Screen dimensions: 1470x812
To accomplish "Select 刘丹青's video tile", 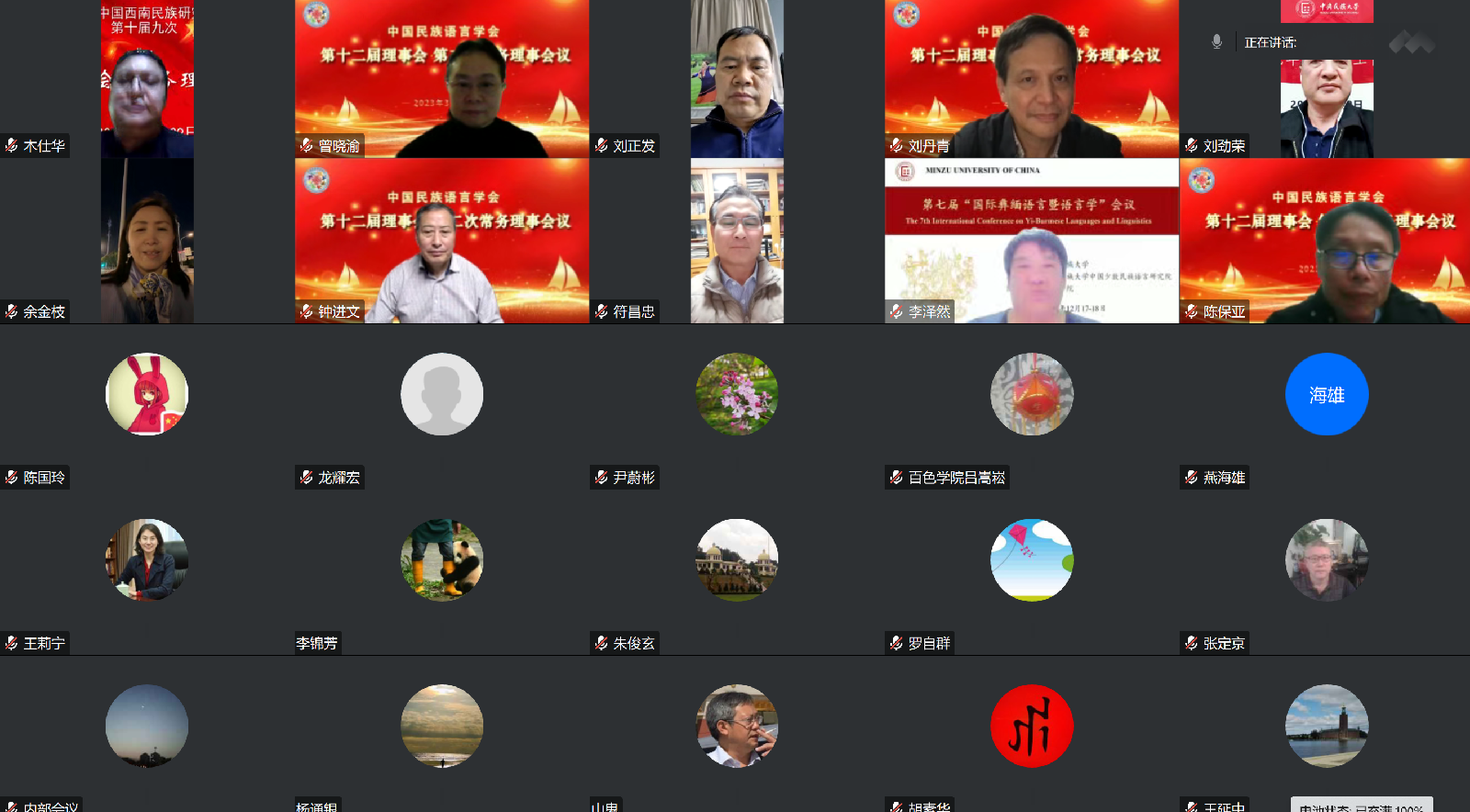I will (1031, 80).
